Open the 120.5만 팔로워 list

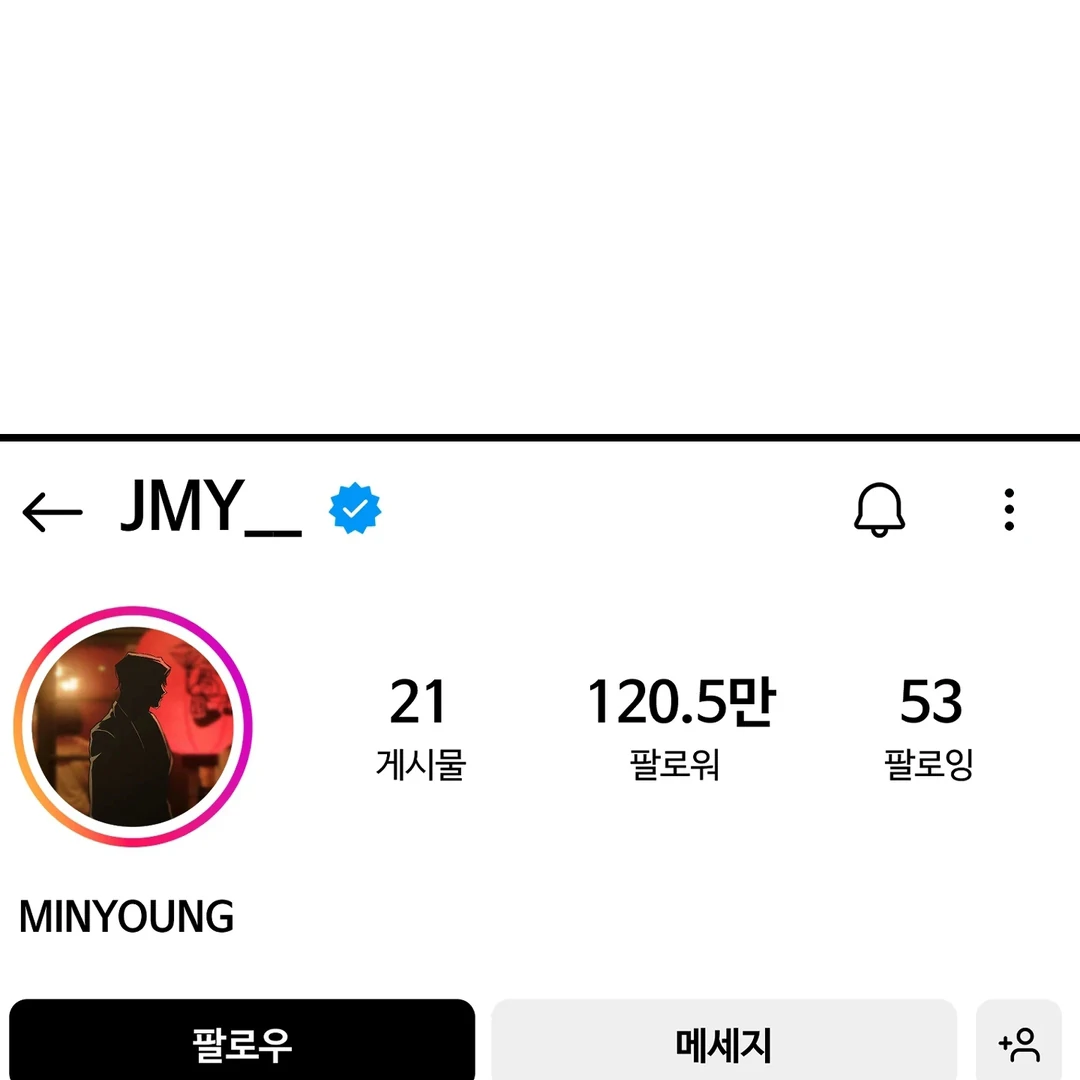pyautogui.click(x=679, y=727)
